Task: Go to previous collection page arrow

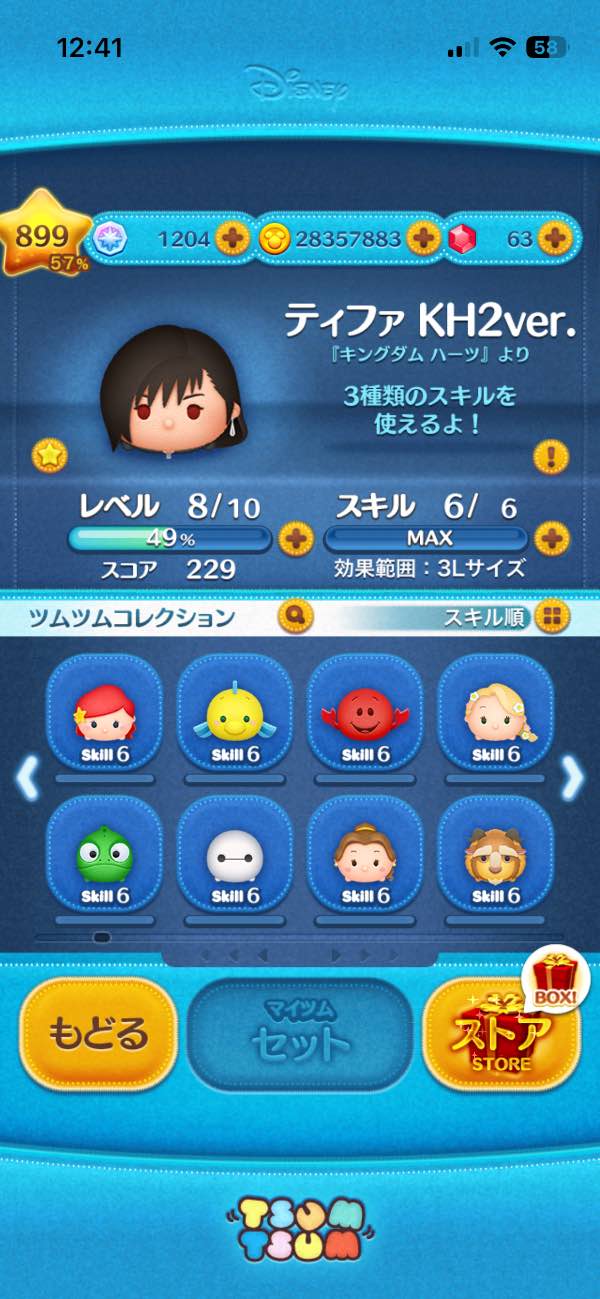Action: (x=27, y=778)
